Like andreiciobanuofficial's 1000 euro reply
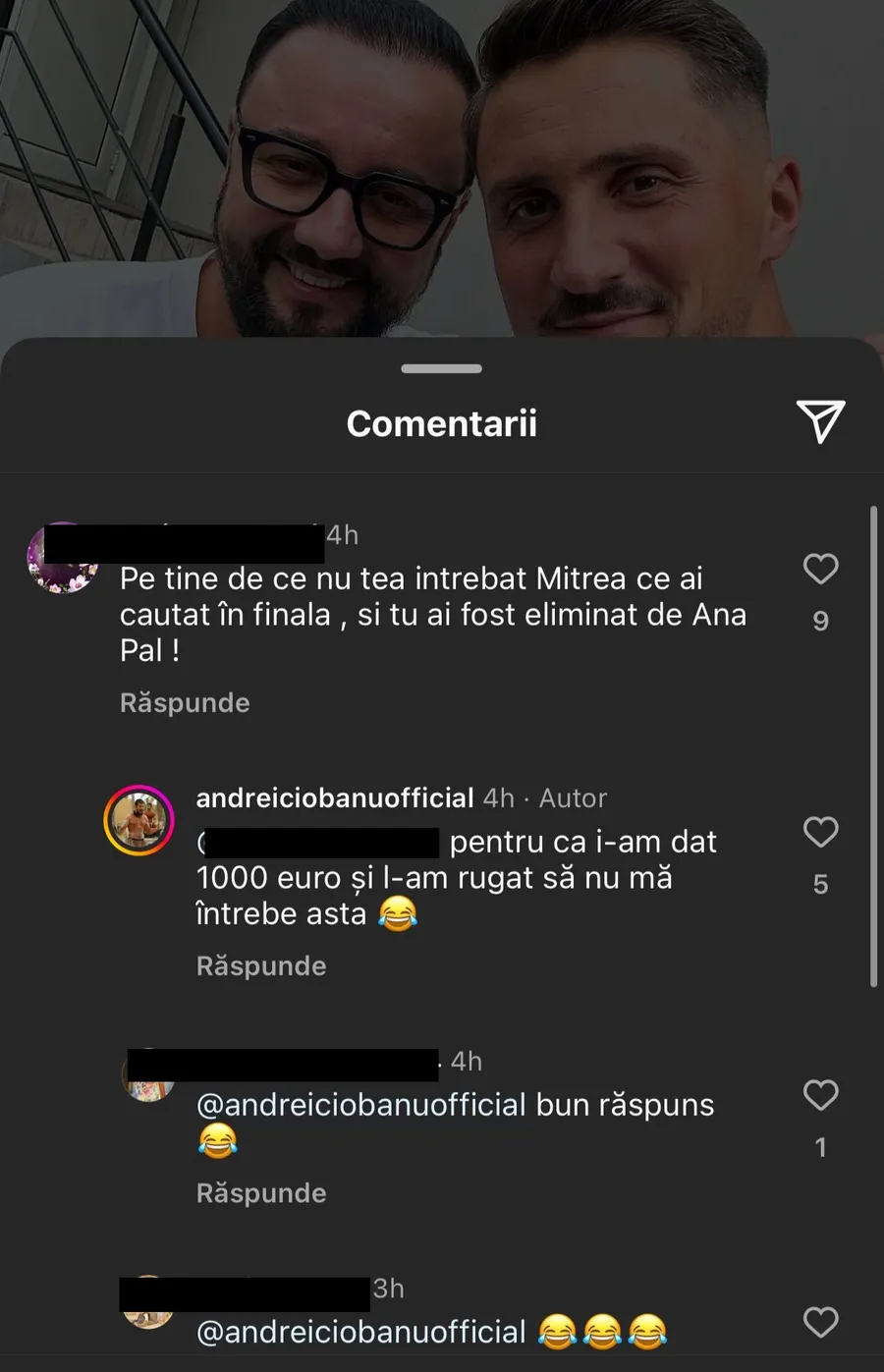The height and width of the screenshot is (1372, 884). click(820, 832)
